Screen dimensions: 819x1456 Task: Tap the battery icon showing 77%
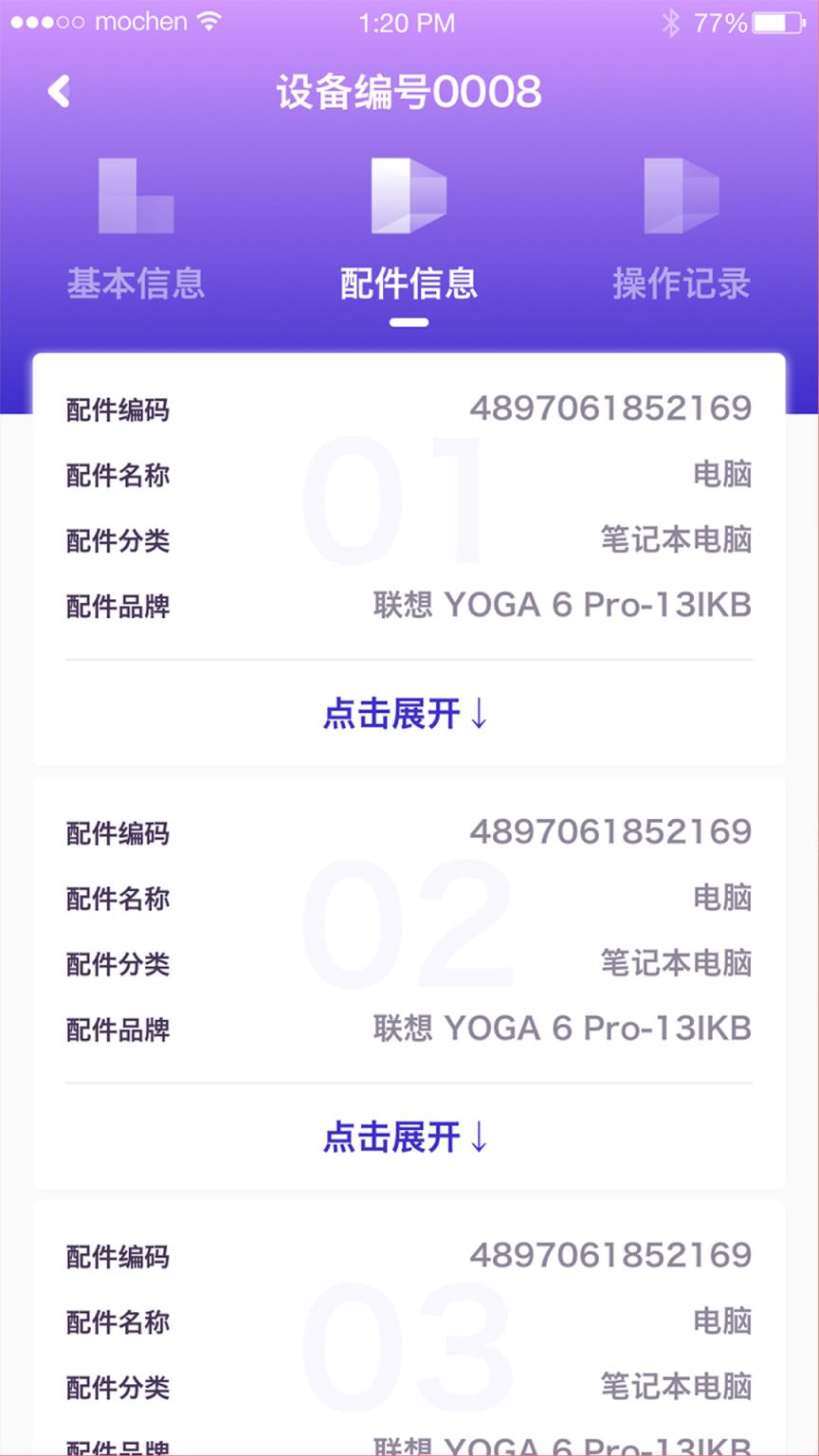(x=779, y=21)
